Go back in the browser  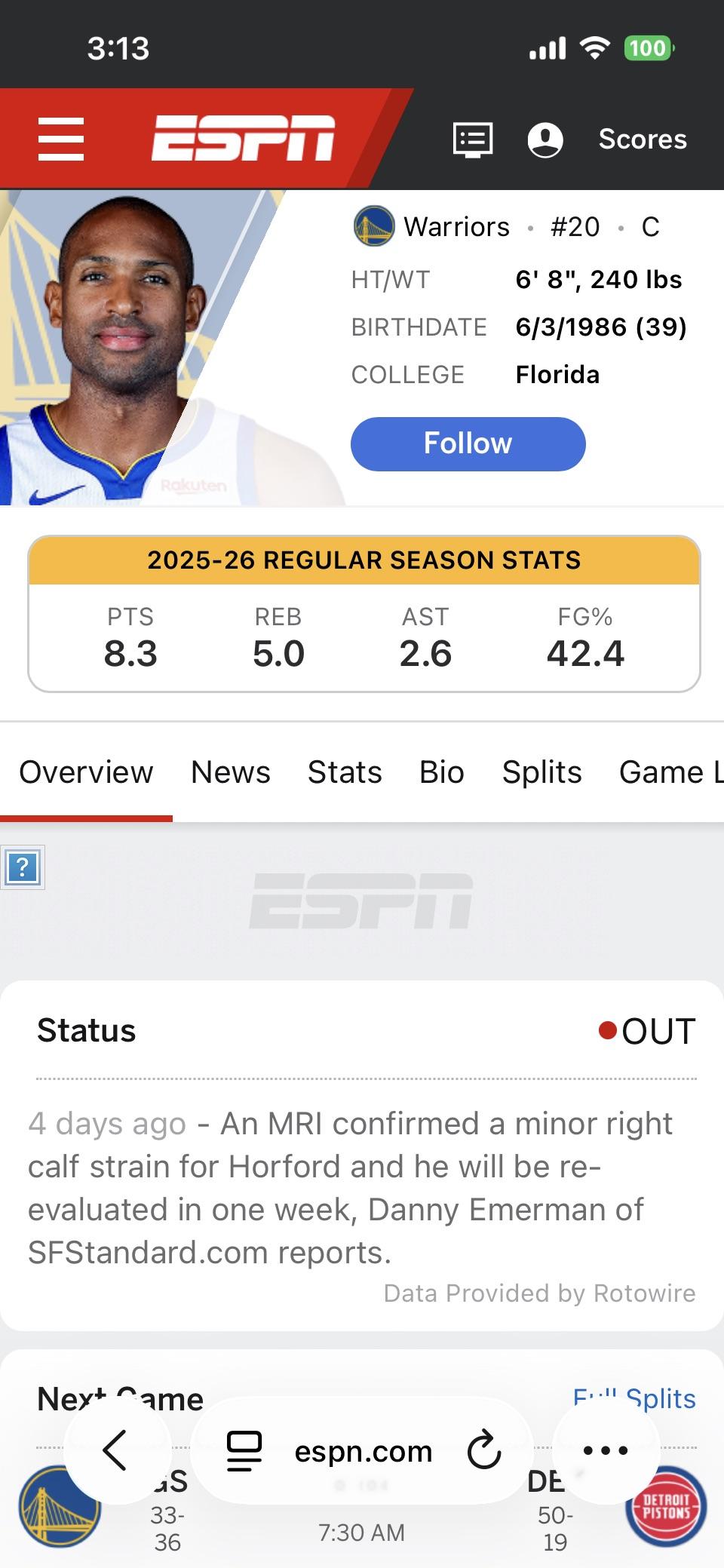pos(115,1450)
